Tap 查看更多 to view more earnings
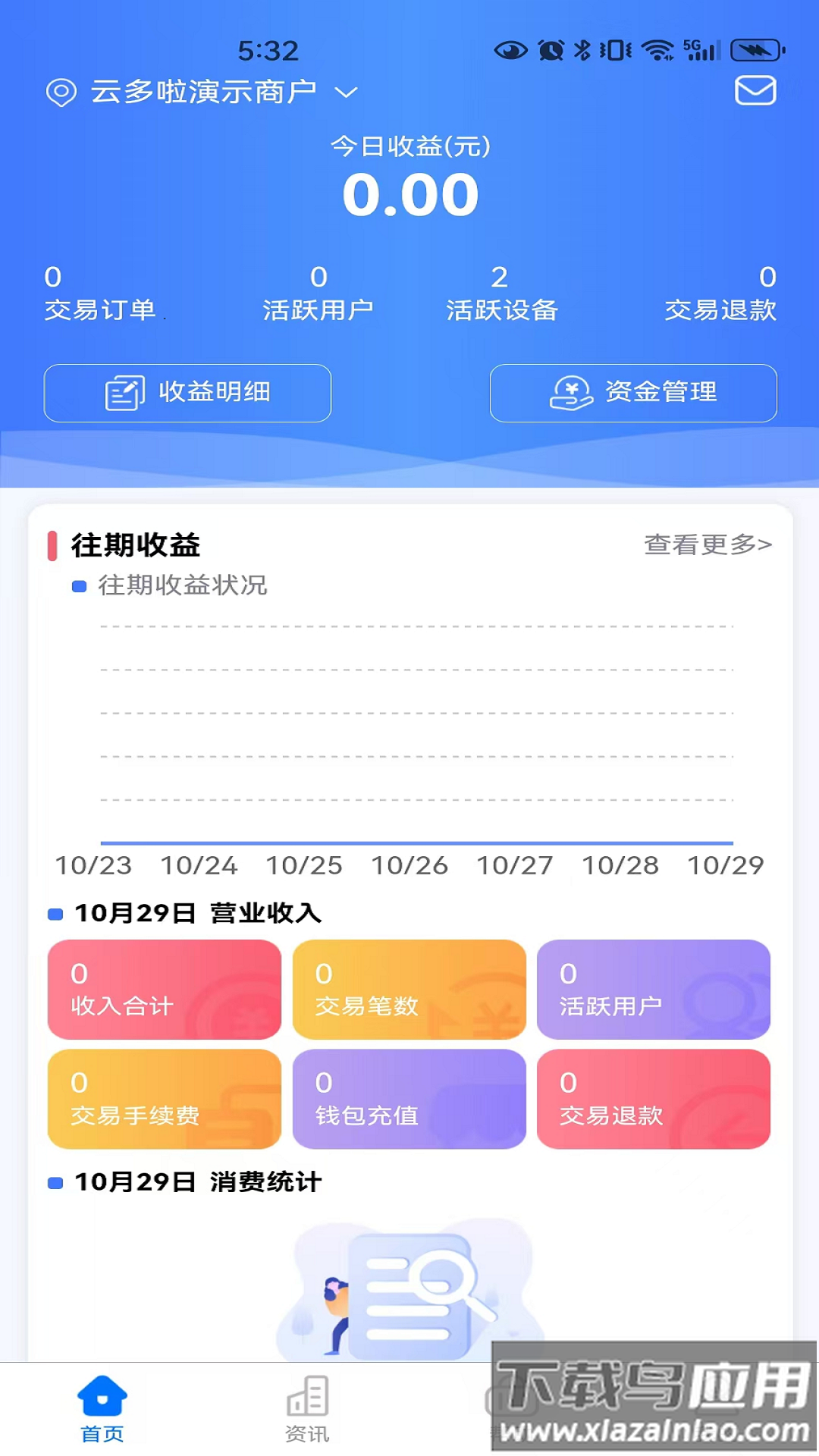 coord(708,544)
